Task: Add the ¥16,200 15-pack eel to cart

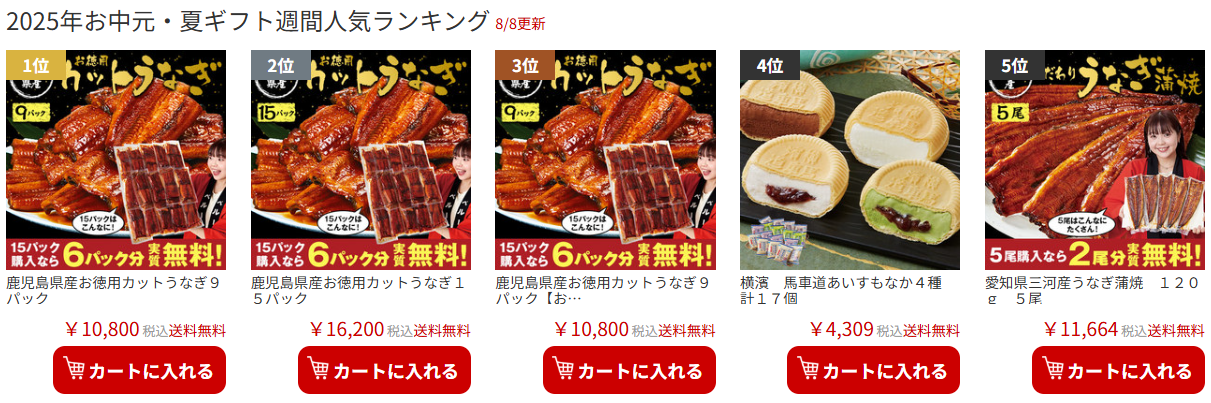Action: [384, 371]
